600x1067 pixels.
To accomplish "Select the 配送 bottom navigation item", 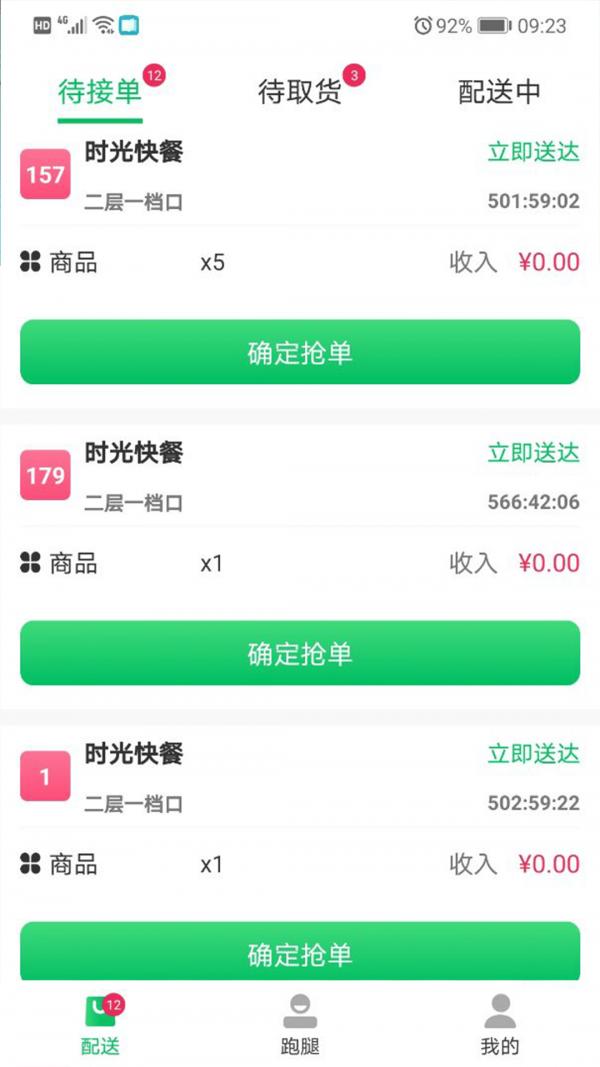I will tap(101, 1025).
